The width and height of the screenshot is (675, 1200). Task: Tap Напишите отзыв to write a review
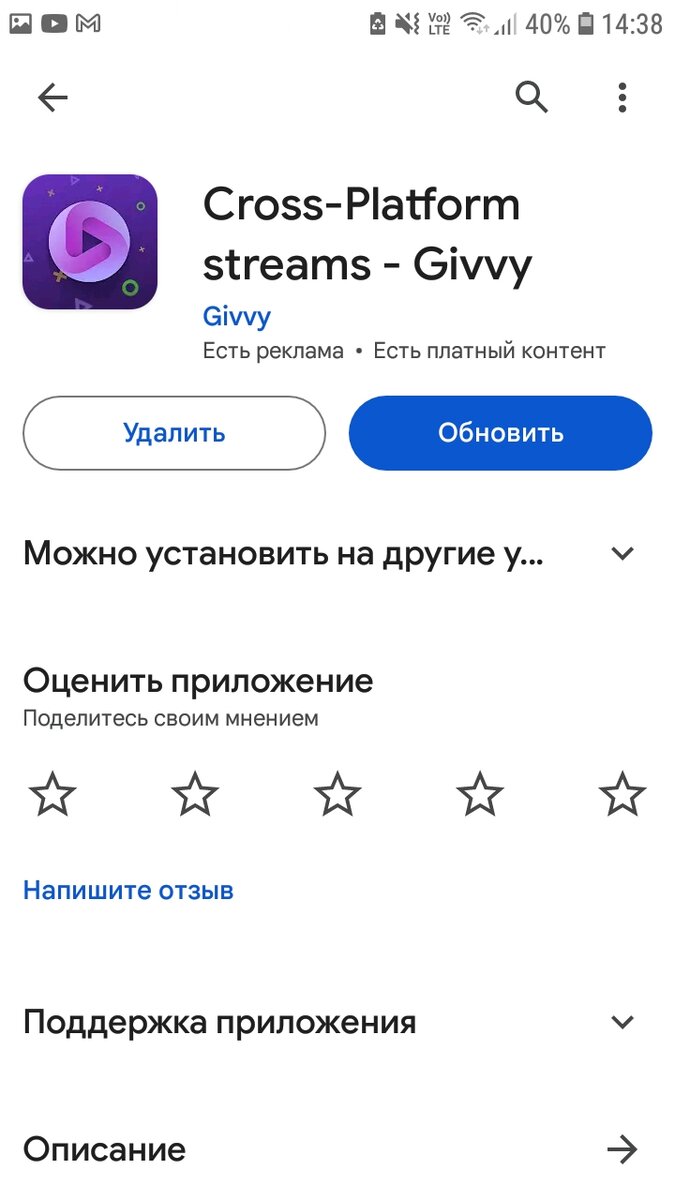(x=128, y=890)
